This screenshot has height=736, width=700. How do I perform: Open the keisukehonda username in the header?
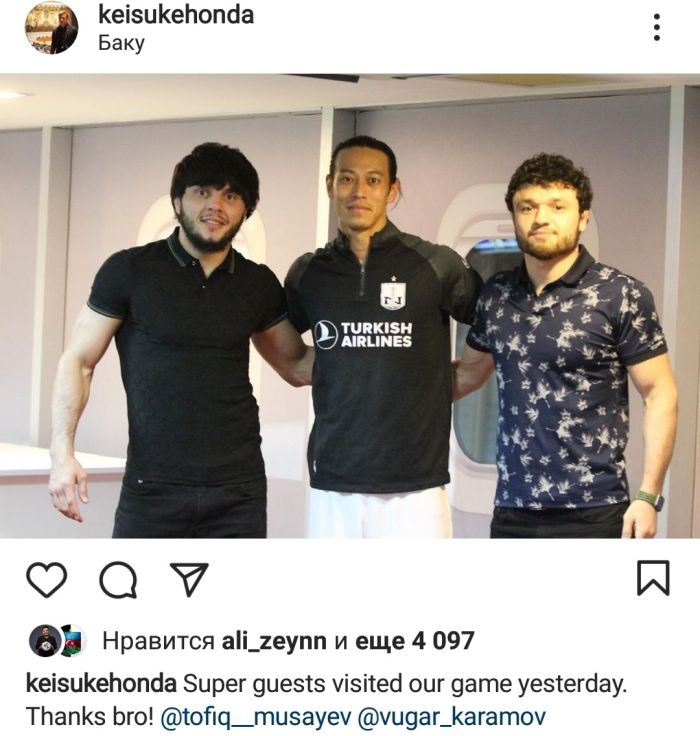176,15
